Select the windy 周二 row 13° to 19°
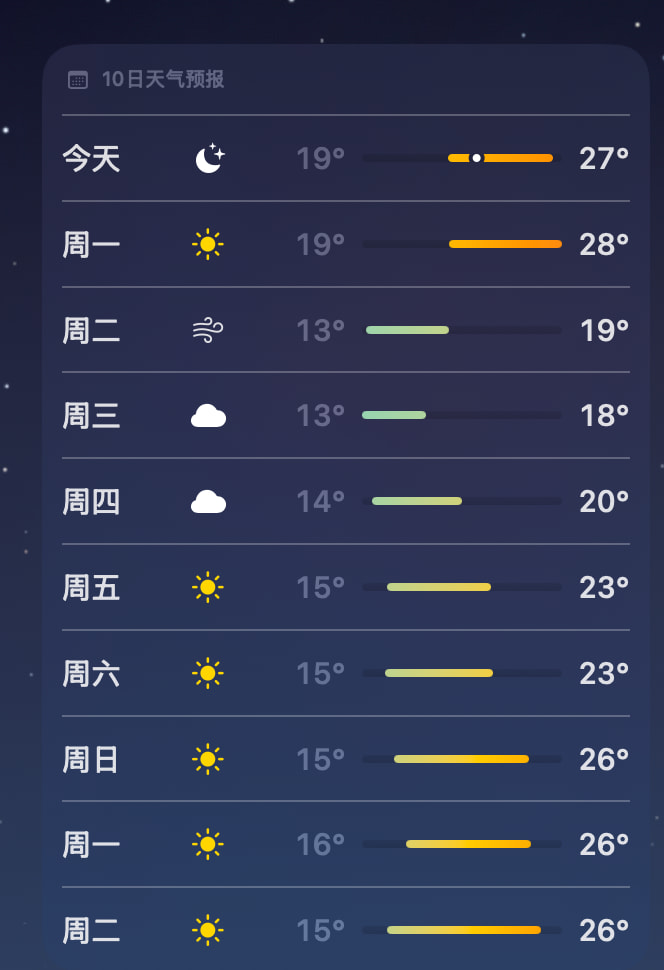This screenshot has height=970, width=664. coord(346,330)
